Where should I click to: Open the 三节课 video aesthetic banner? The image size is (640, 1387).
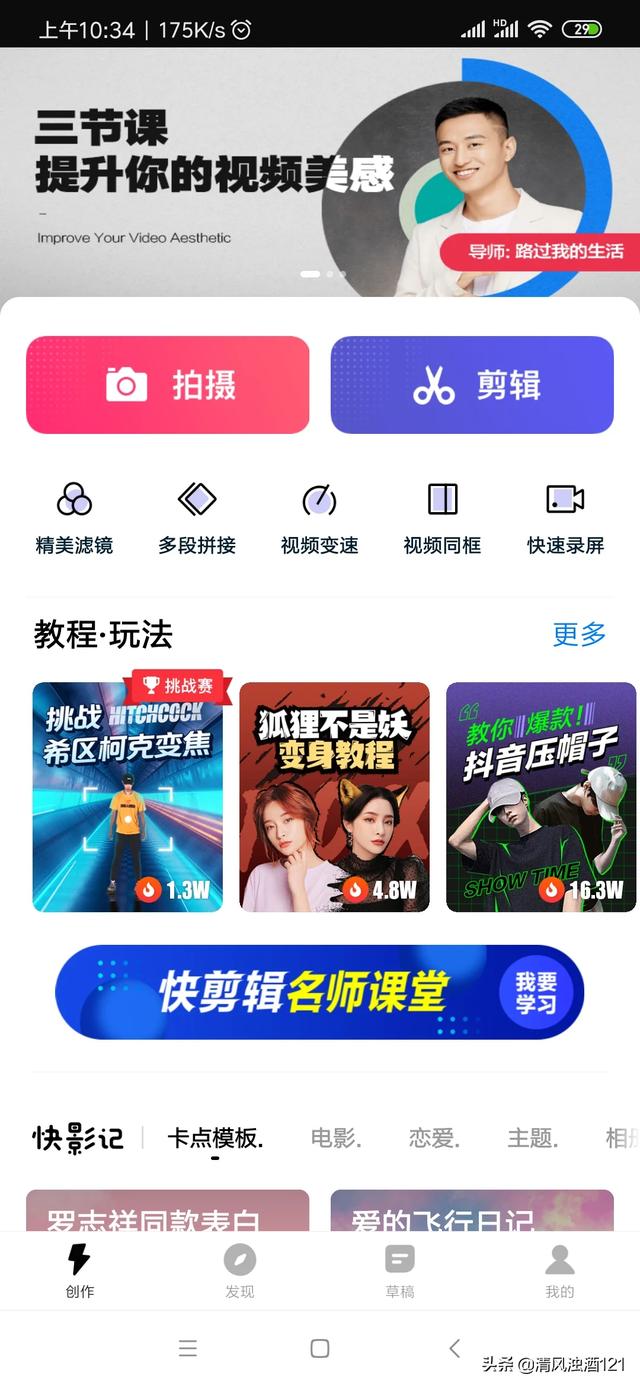(320, 170)
